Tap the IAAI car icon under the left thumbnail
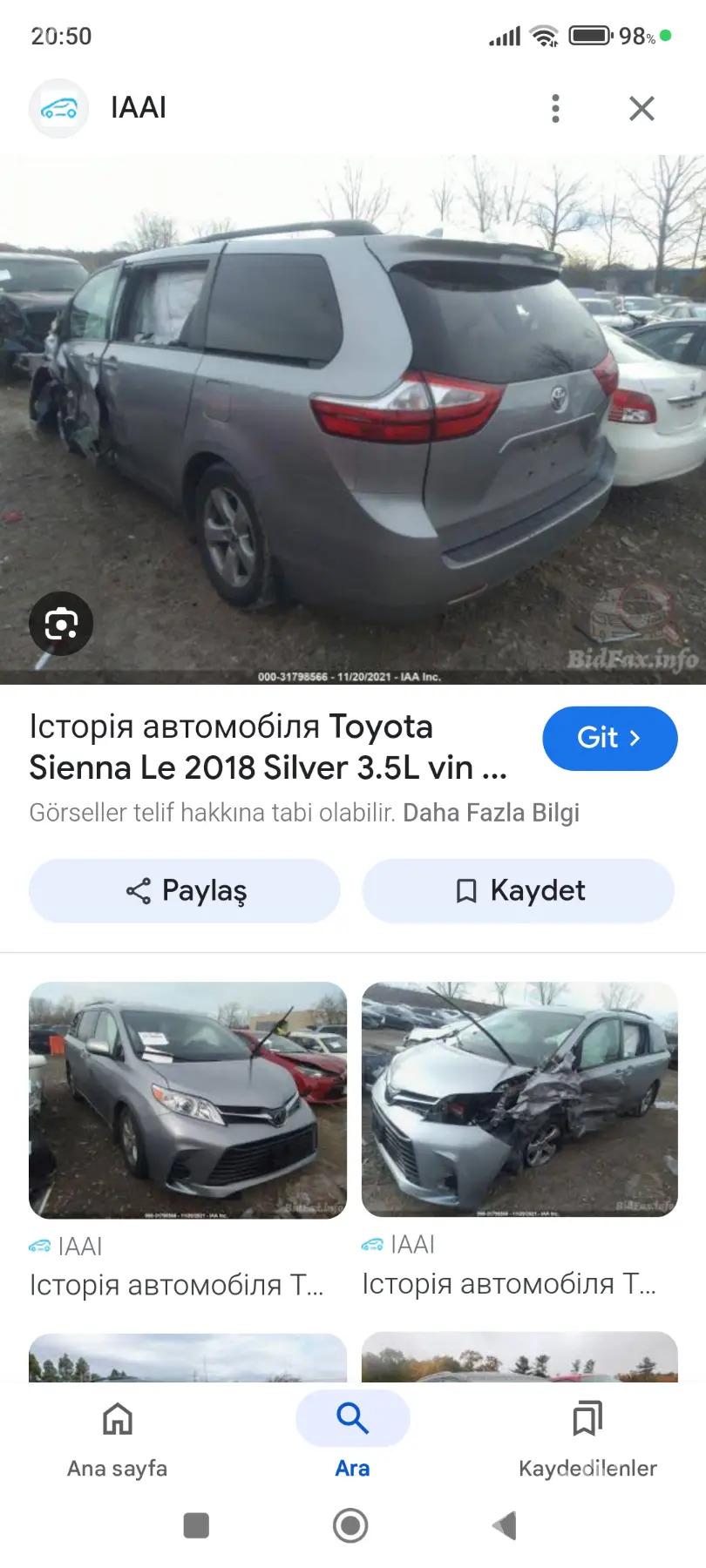Viewport: 706px width, 1568px height. tap(38, 1245)
